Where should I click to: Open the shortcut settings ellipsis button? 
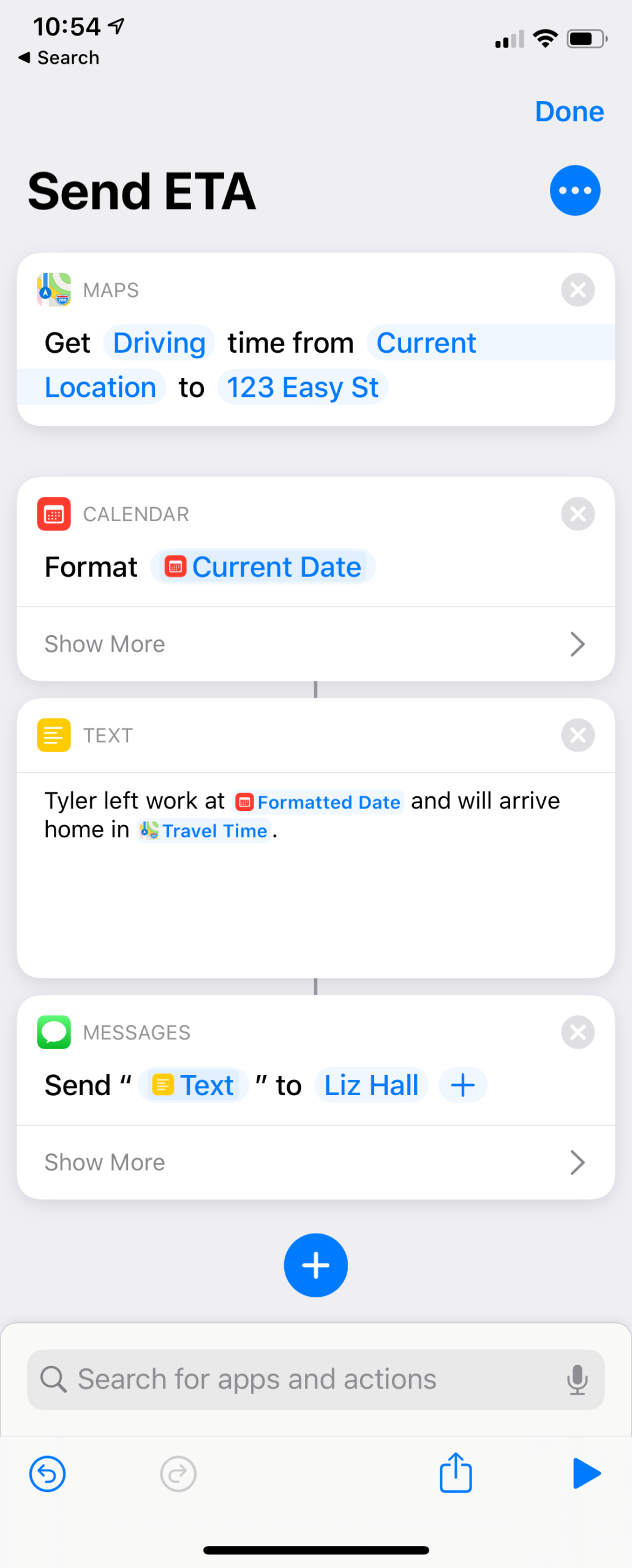coord(574,190)
